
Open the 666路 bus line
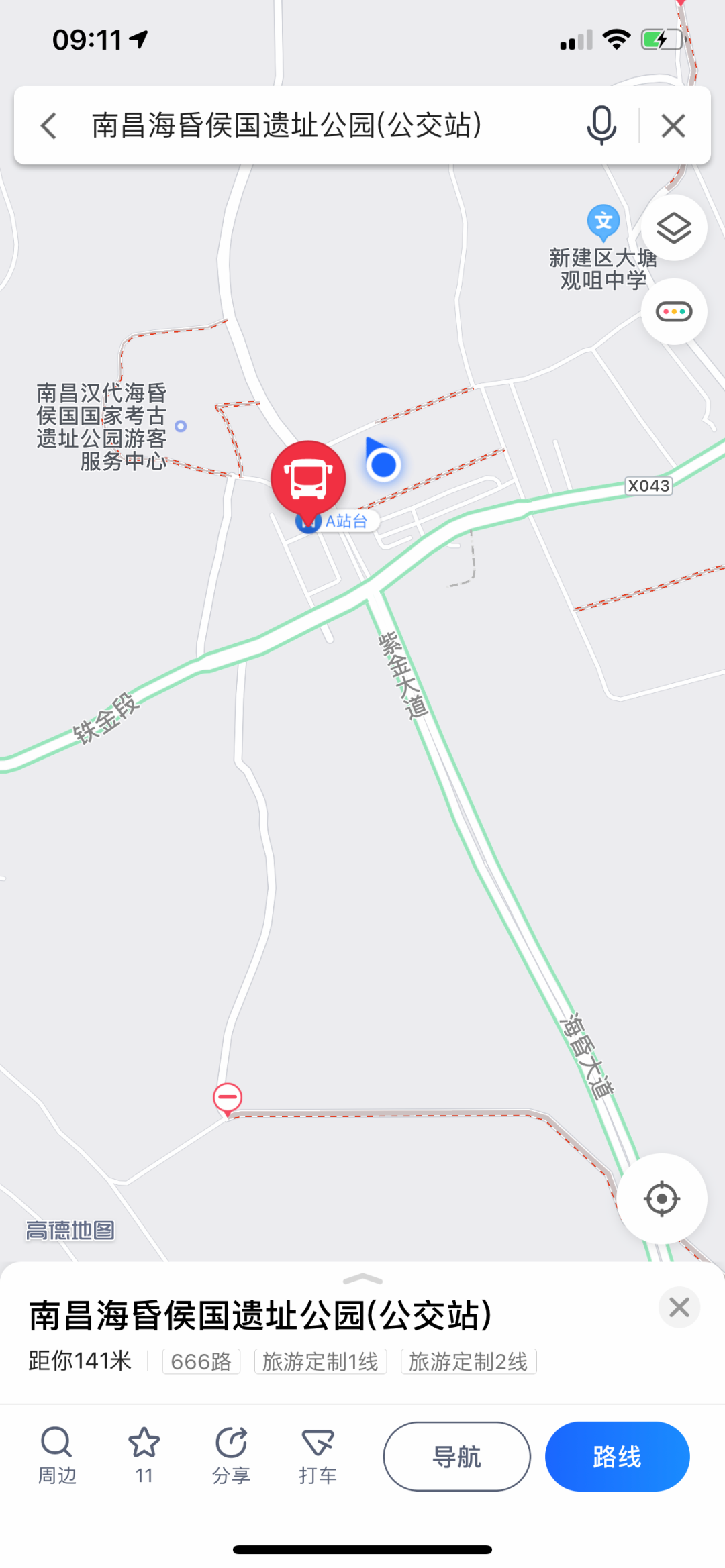(x=201, y=1361)
